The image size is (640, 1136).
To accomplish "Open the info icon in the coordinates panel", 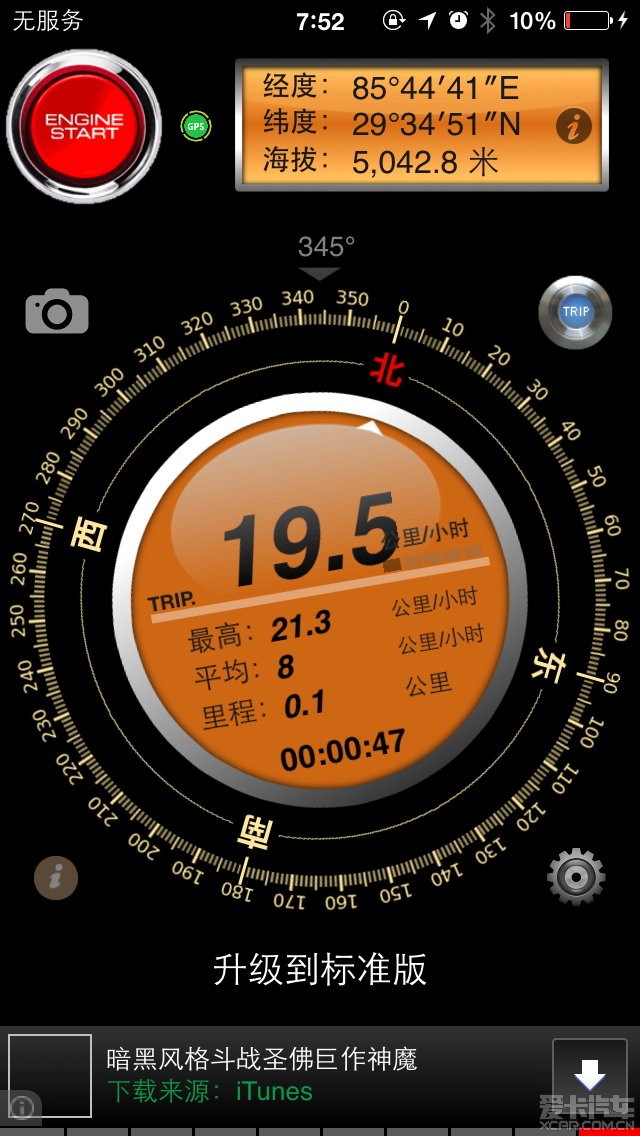I will coord(574,127).
